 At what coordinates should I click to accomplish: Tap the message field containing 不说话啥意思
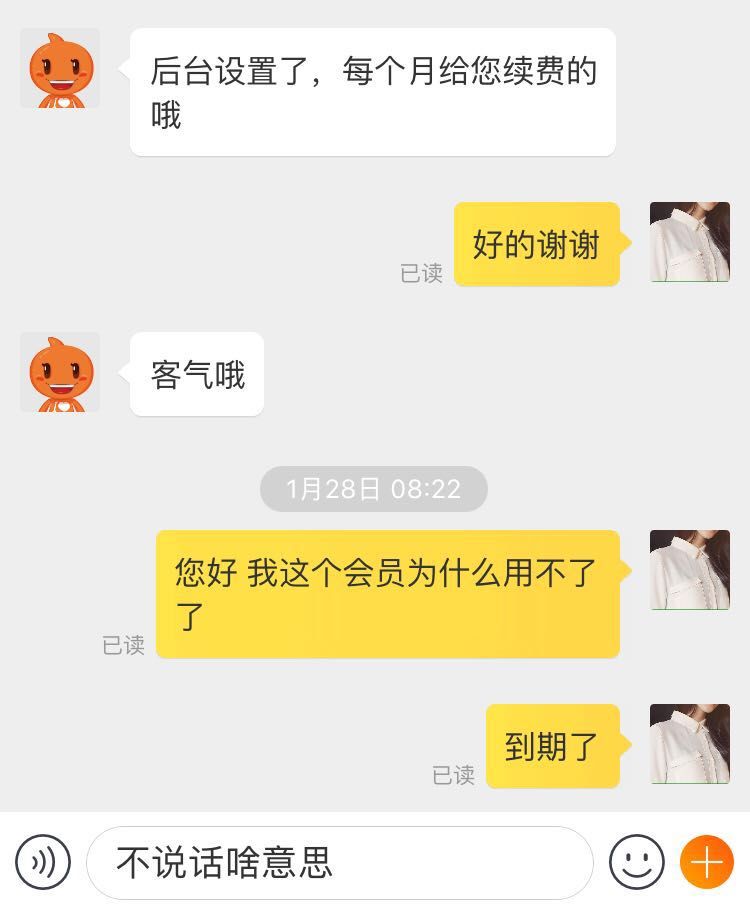point(340,862)
